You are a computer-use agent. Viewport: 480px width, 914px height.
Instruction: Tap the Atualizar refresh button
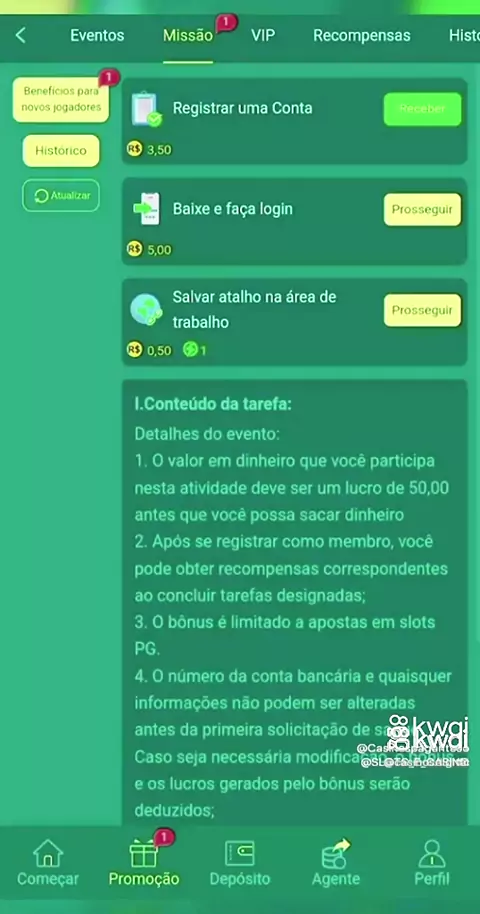(61, 195)
